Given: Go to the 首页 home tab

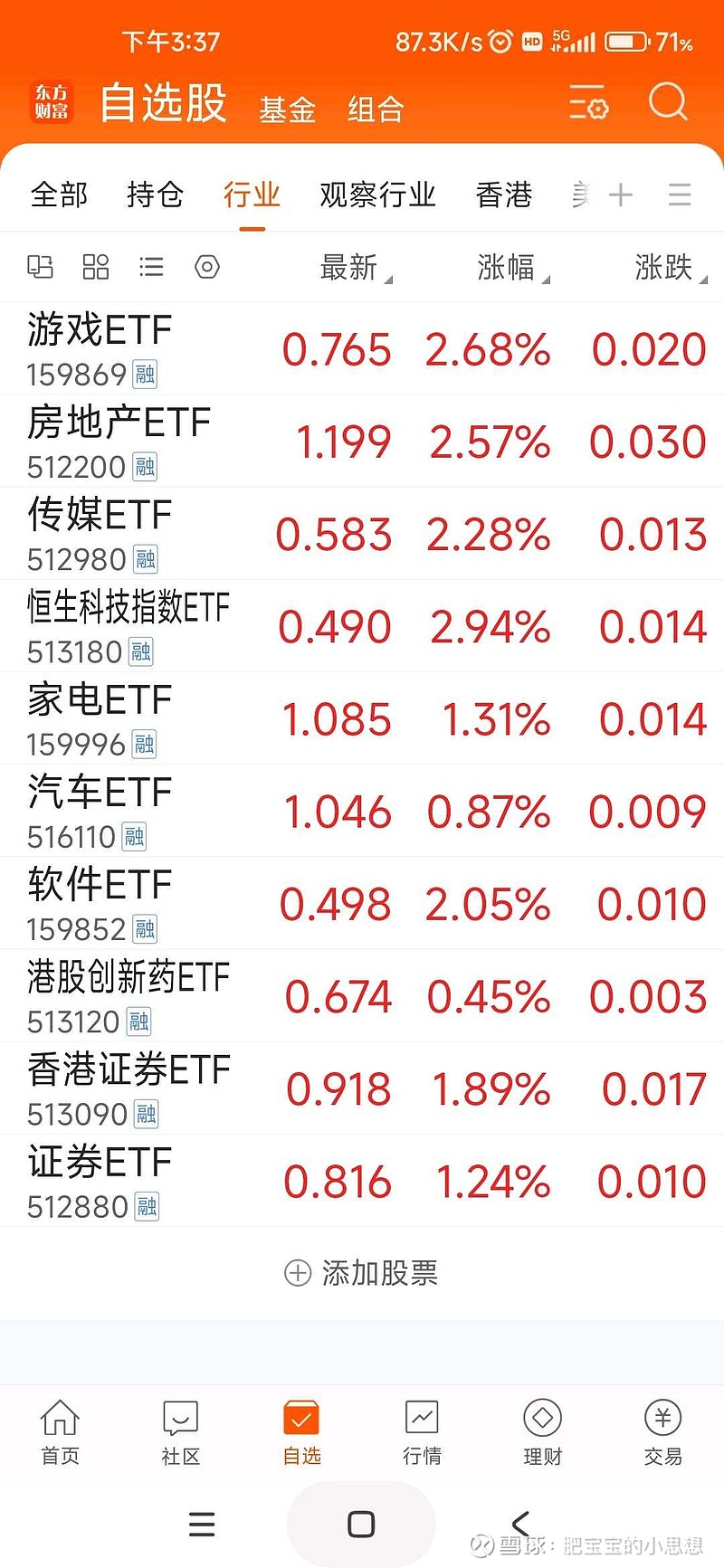Looking at the screenshot, I should click(x=60, y=1431).
